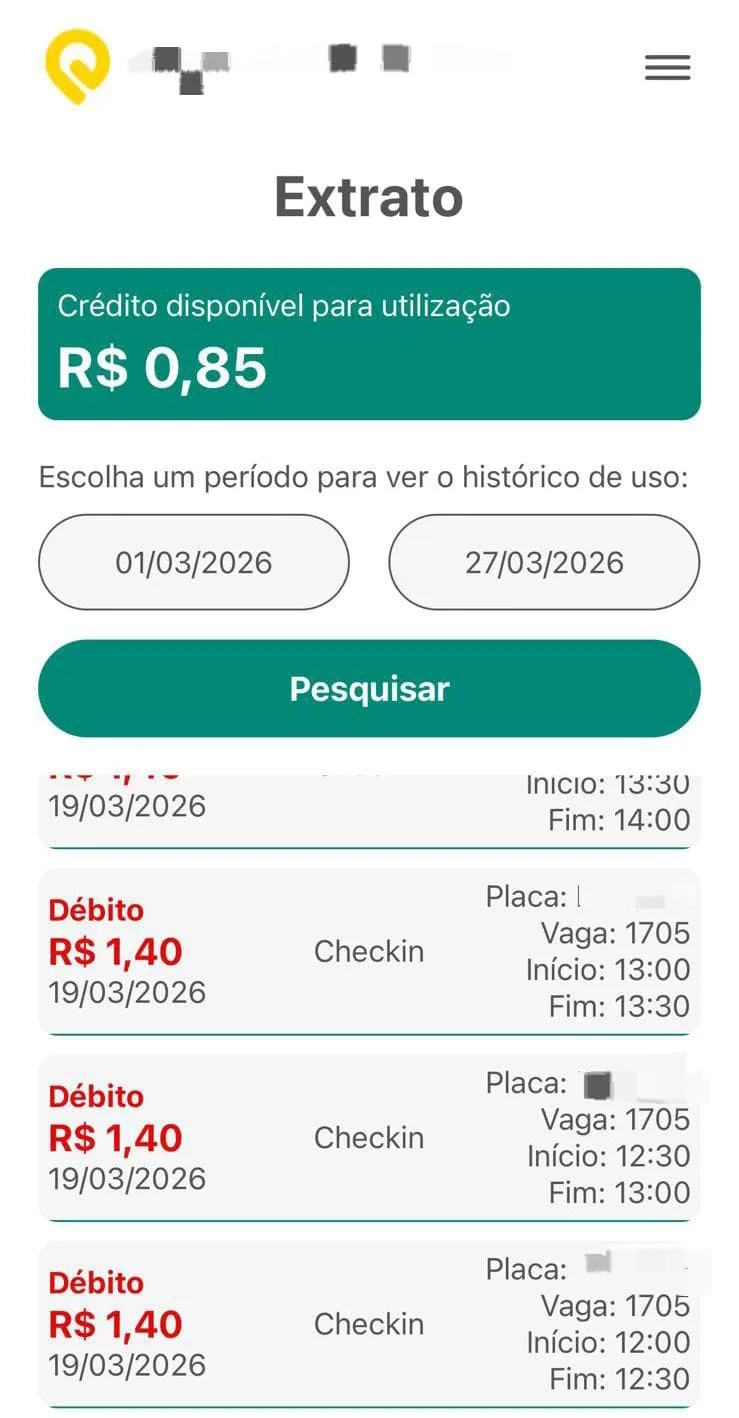Image resolution: width=739 pixels, height=1418 pixels.
Task: Tap the Pesquisar button
Action: click(369, 689)
